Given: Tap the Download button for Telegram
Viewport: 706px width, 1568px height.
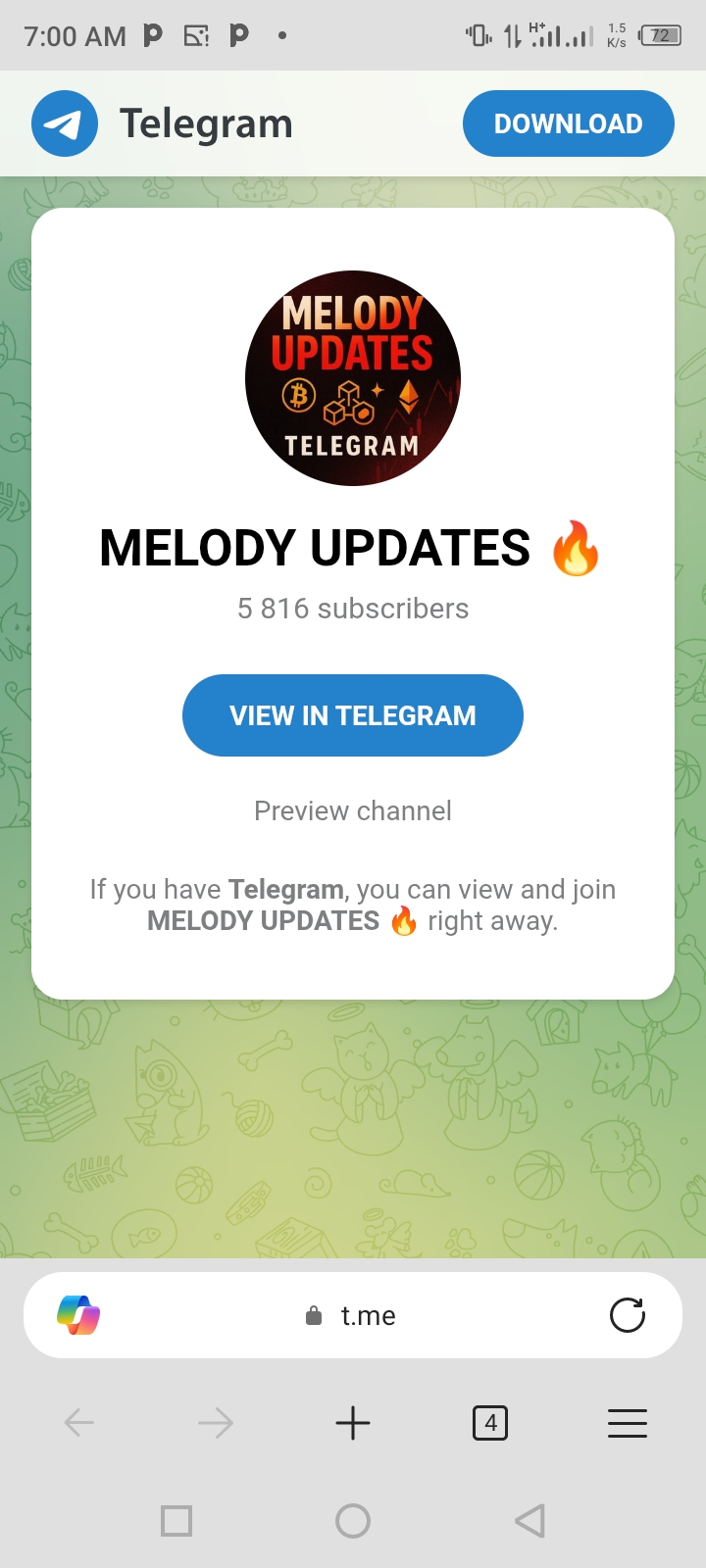Looking at the screenshot, I should (x=568, y=123).
